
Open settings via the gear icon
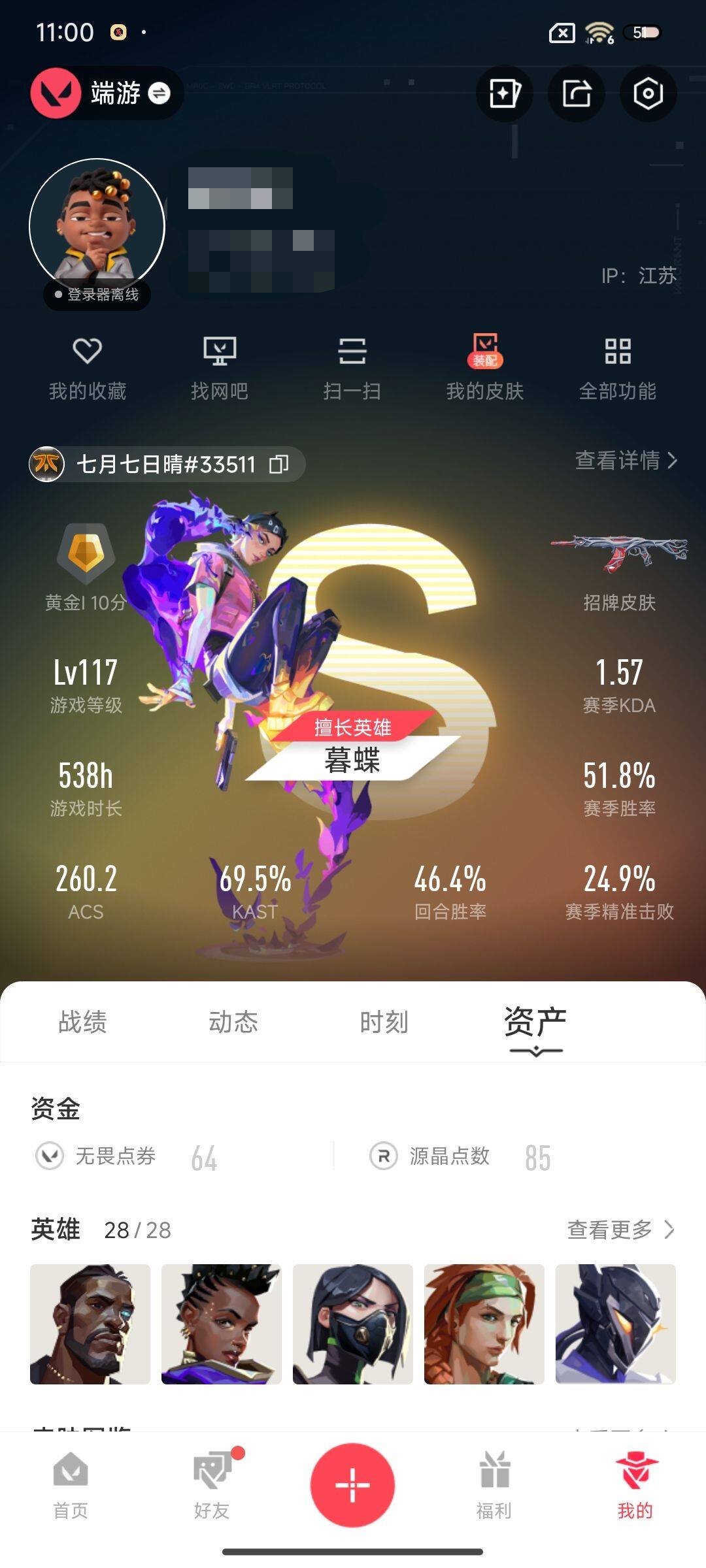pyautogui.click(x=648, y=93)
